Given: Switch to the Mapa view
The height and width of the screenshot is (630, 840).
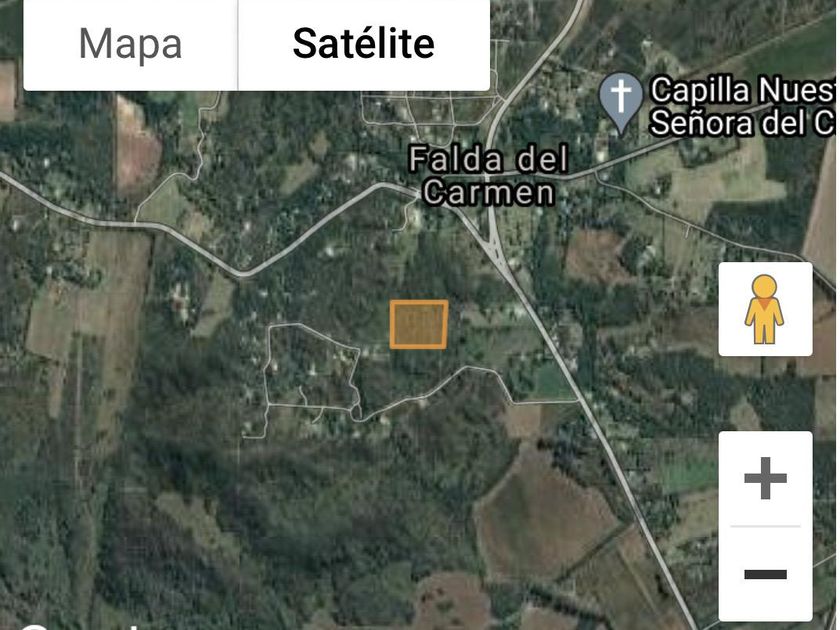Looking at the screenshot, I should [x=130, y=44].
